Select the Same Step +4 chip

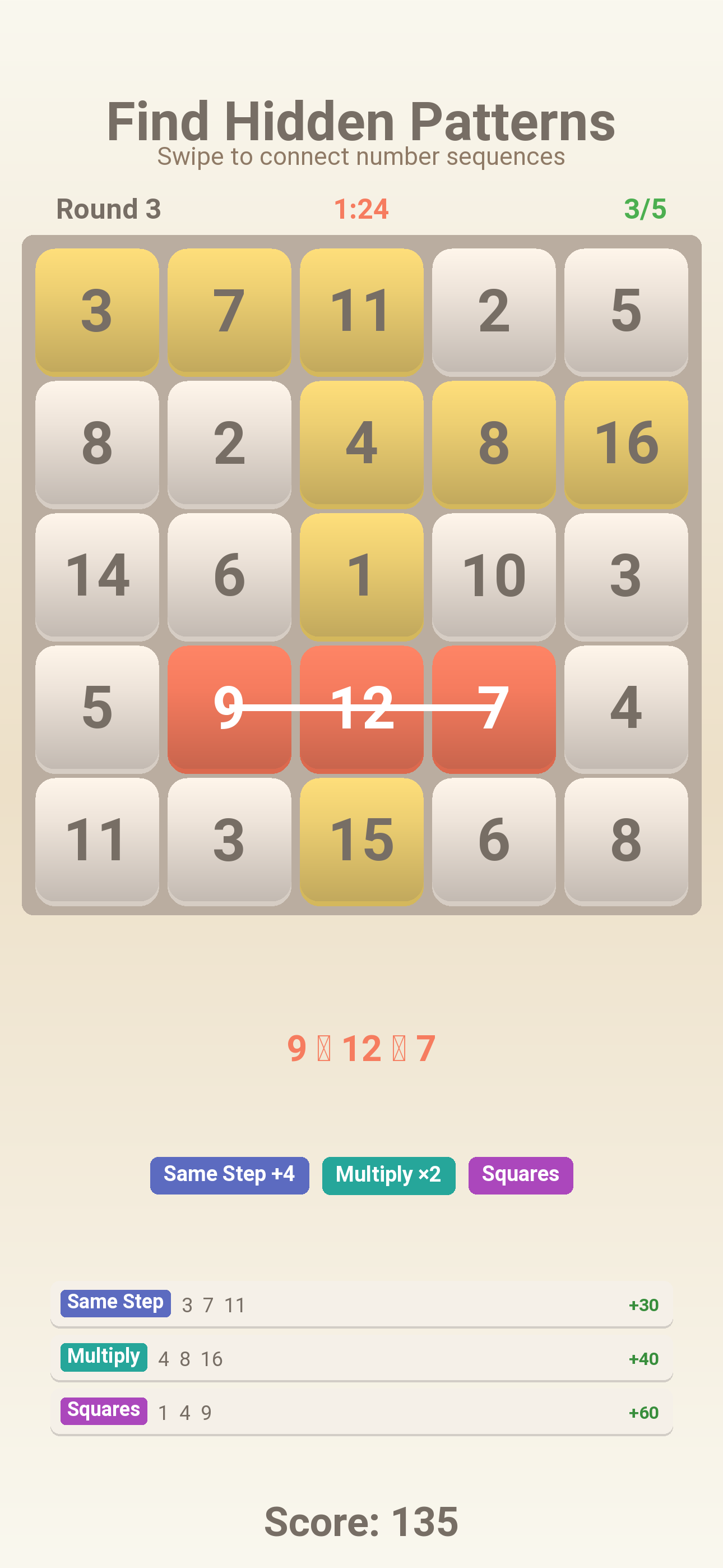229,1175
